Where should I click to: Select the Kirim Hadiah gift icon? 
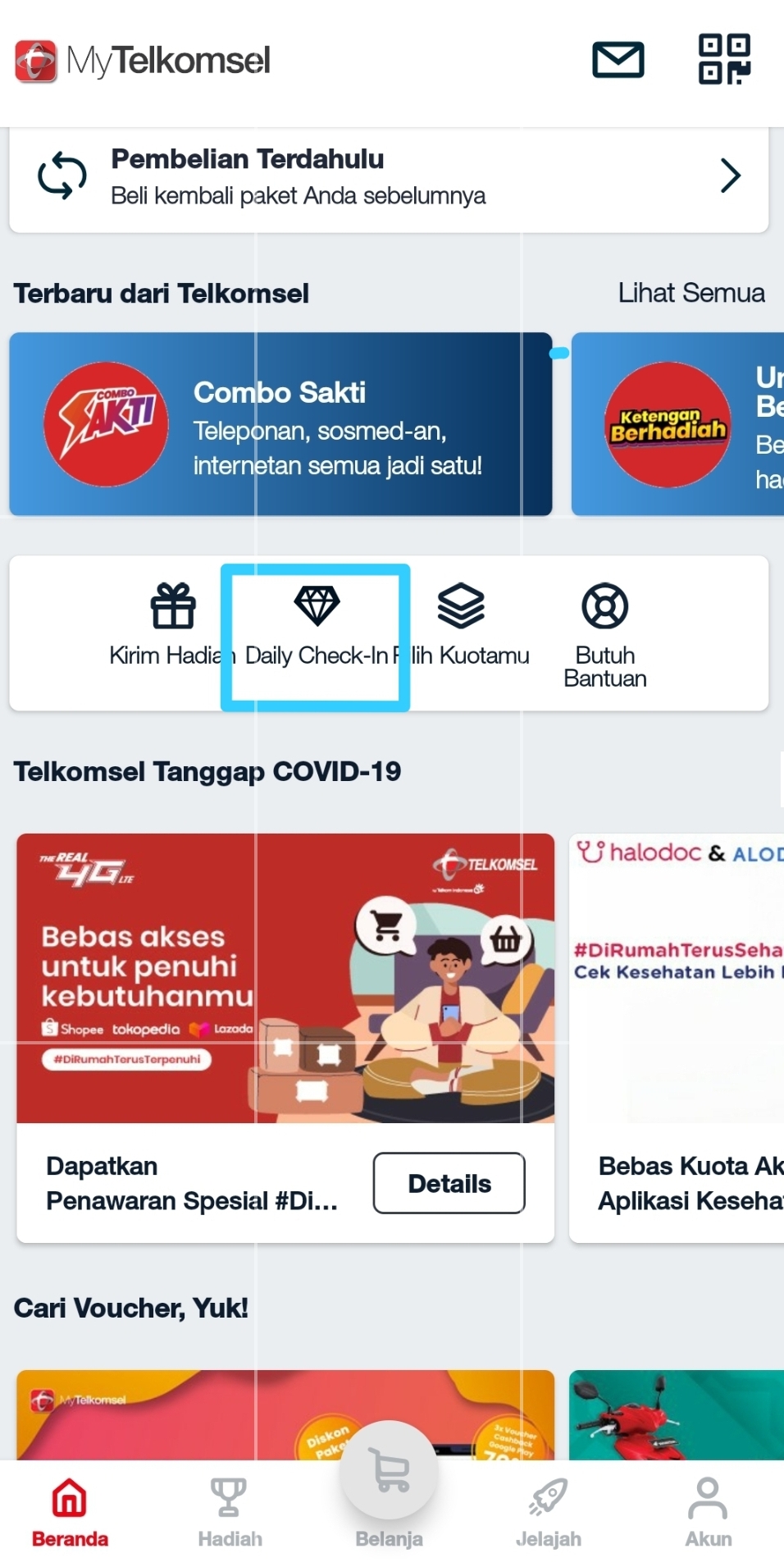(171, 606)
